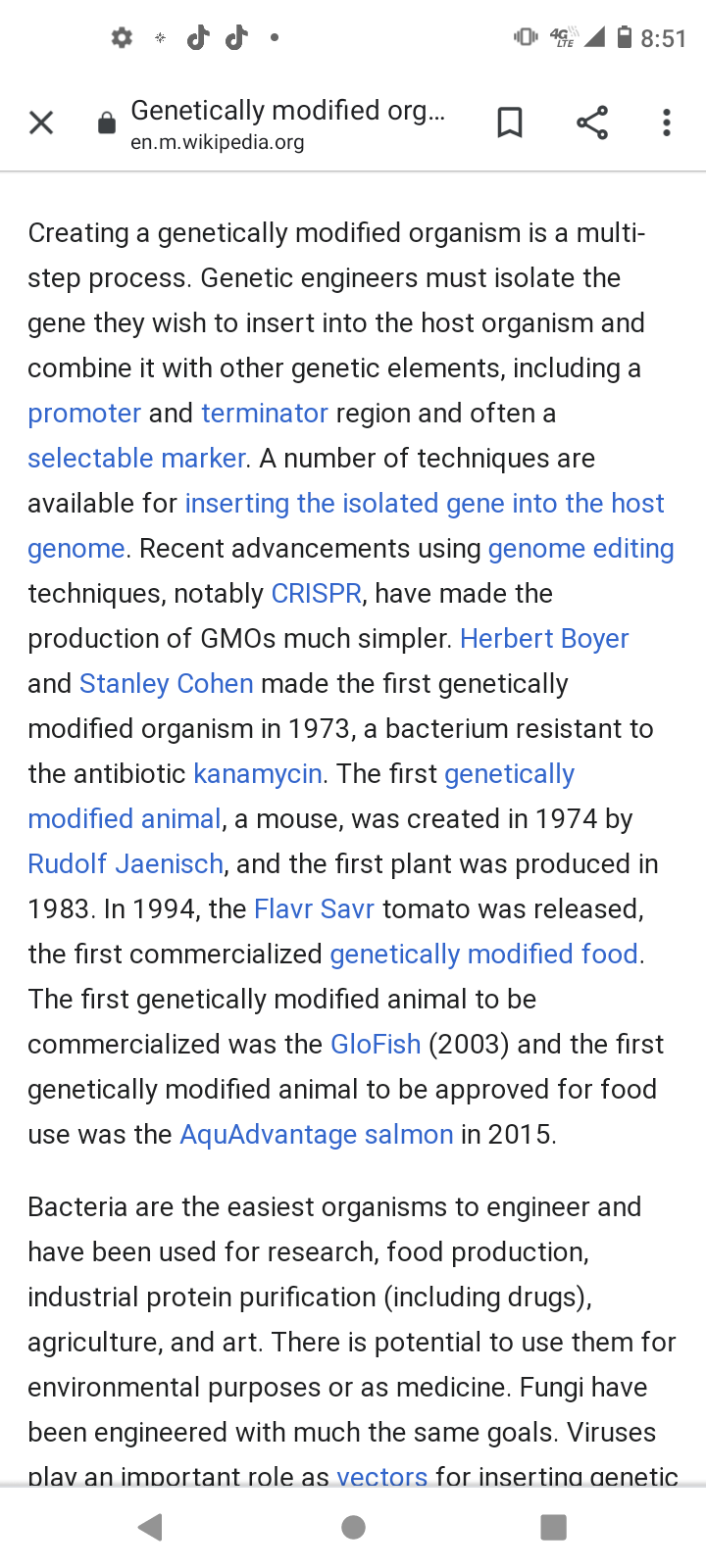Follow the selectable marker link
This screenshot has height=1568, width=706.
pyautogui.click(x=136, y=458)
